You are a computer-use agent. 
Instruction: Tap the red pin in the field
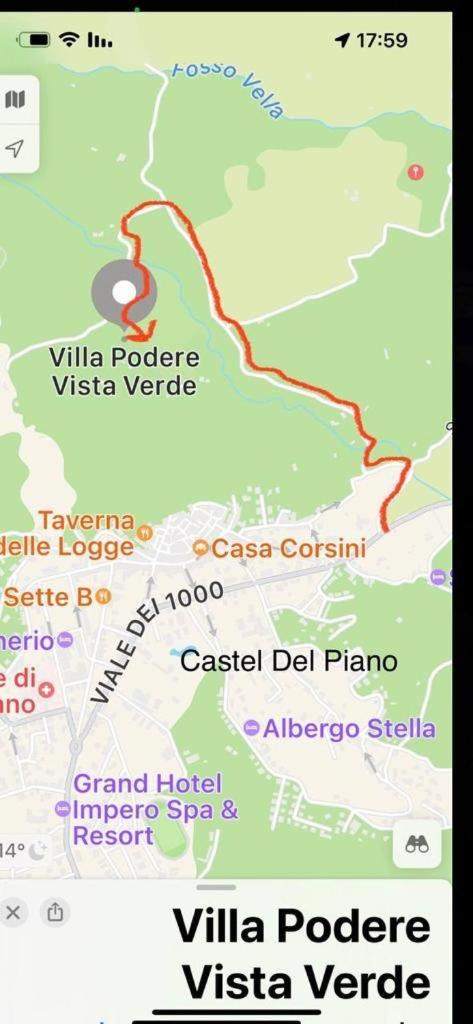tap(416, 172)
